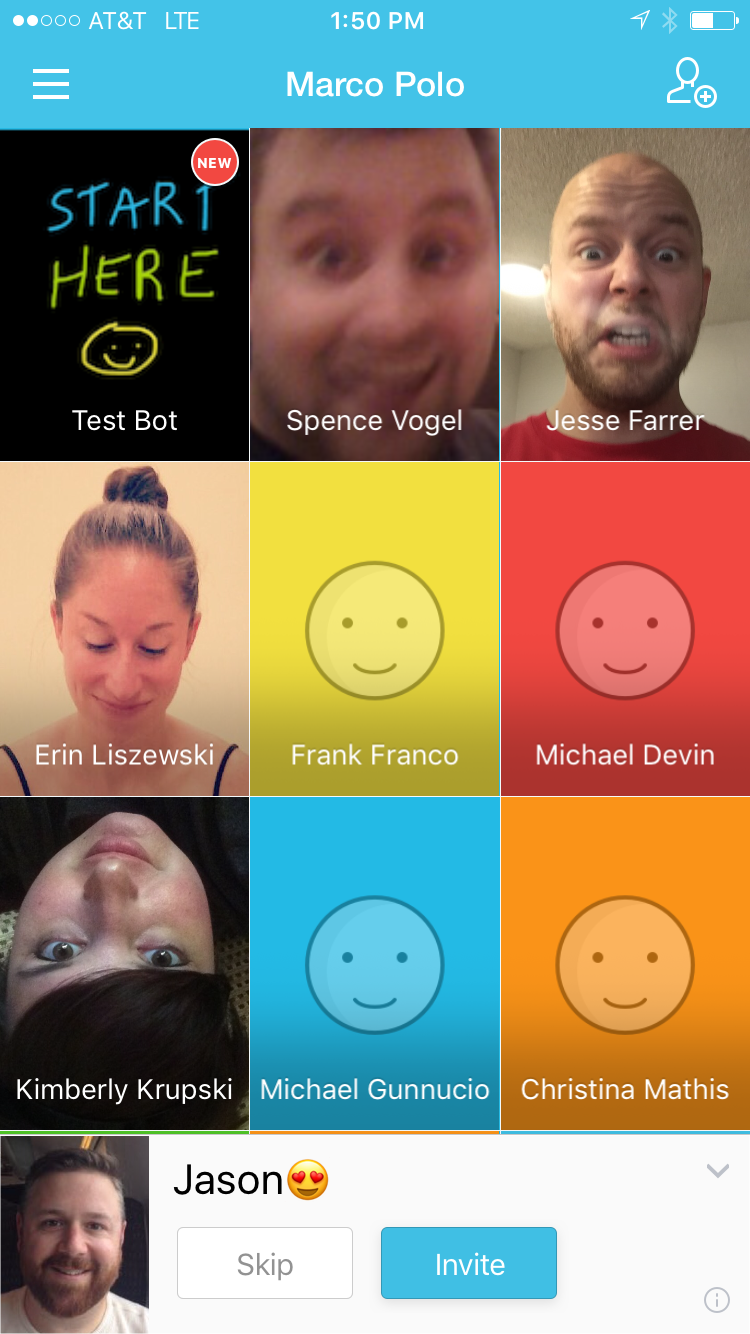Screen dimensions: 750x1334
Task: Open Spence Vogel's conversation
Action: 374,295
